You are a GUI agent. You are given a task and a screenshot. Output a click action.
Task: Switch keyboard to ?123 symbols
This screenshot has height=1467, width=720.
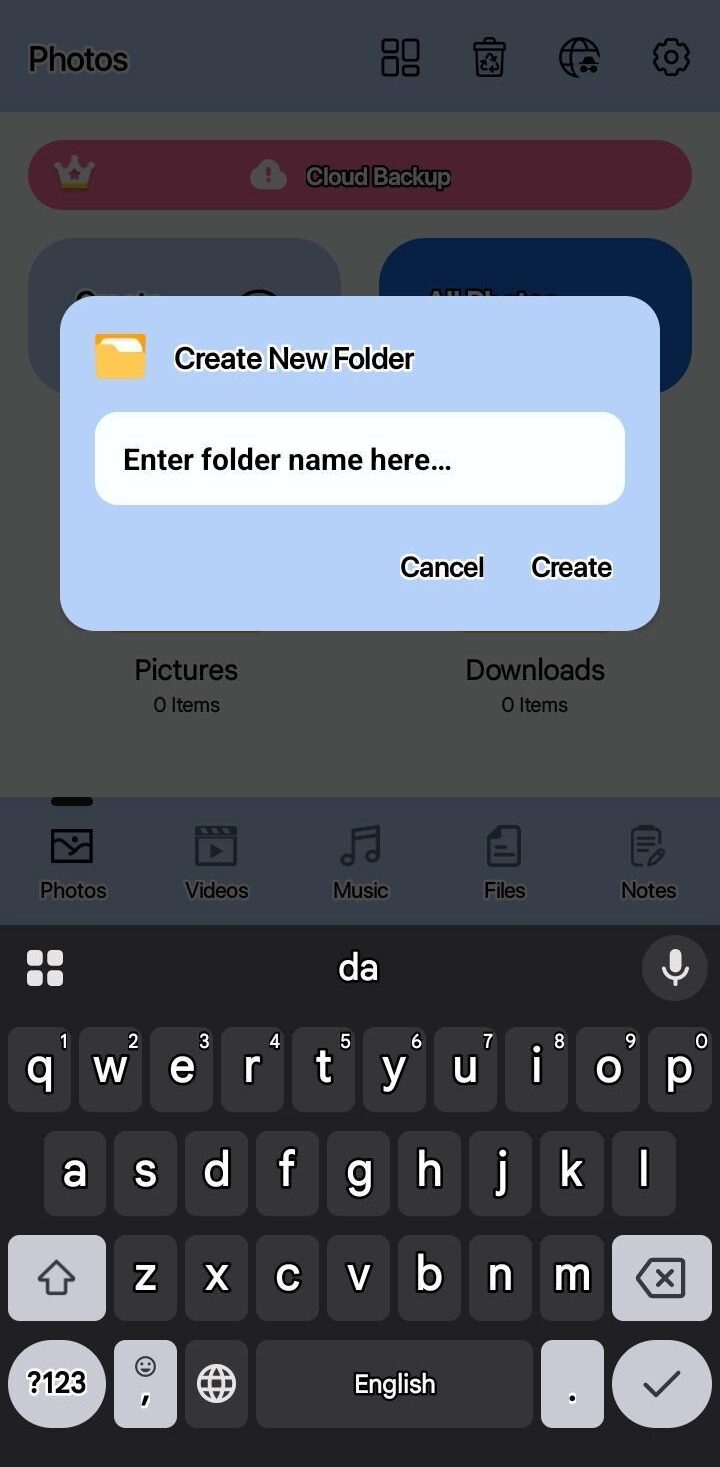[57, 1383]
